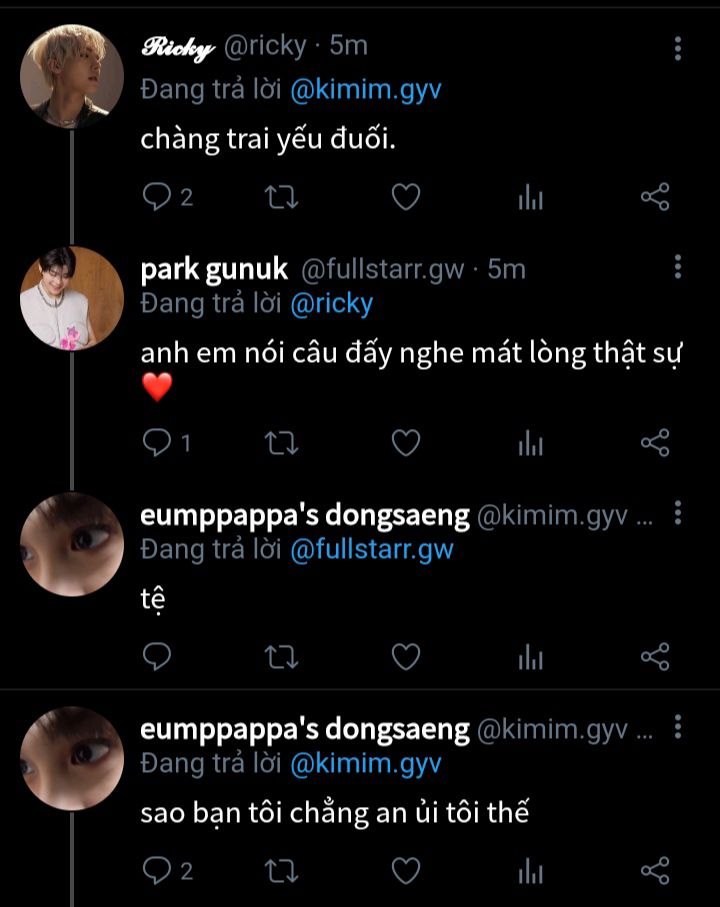This screenshot has height=907, width=720.
Task: Open @kimim.gyv mention in Ricky's reply
Action: pos(365,89)
